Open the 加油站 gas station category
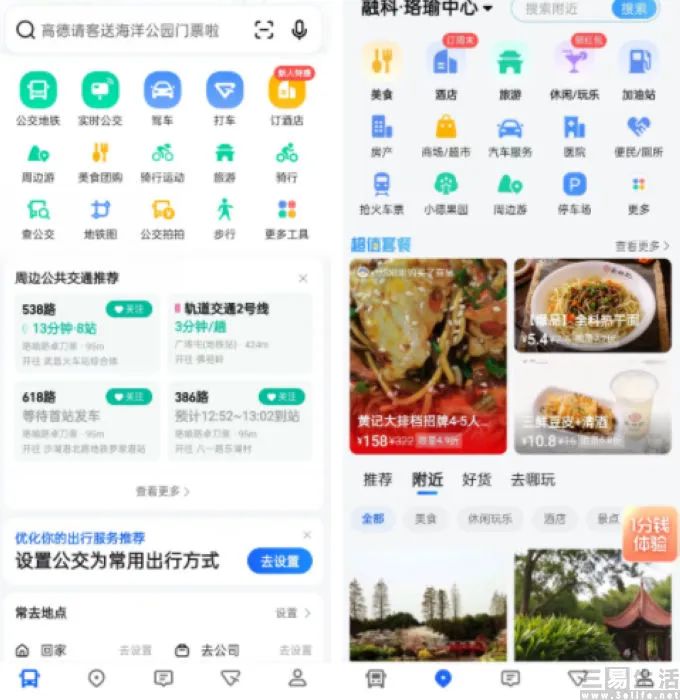This screenshot has width=680, height=700. pyautogui.click(x=638, y=71)
